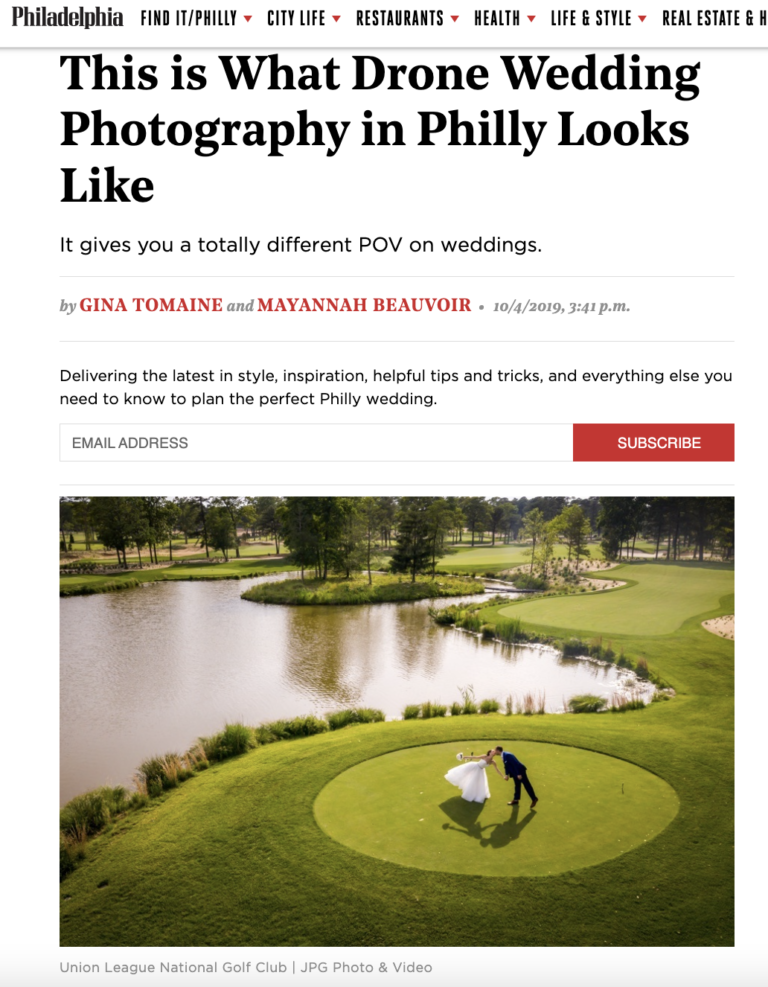This screenshot has width=768, height=987.
Task: Go to the Philadelphia homepage logo
Action: coord(67,17)
